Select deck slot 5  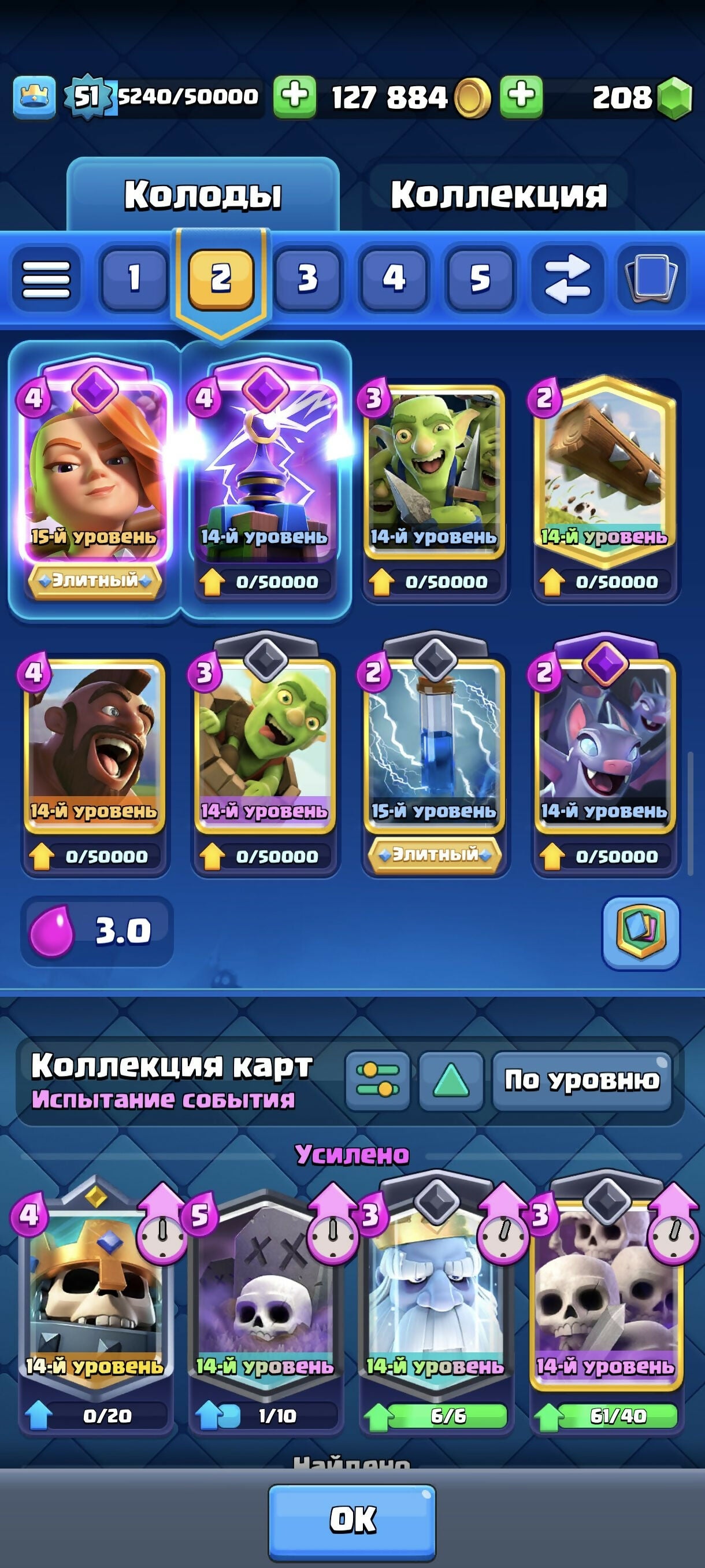click(x=480, y=279)
